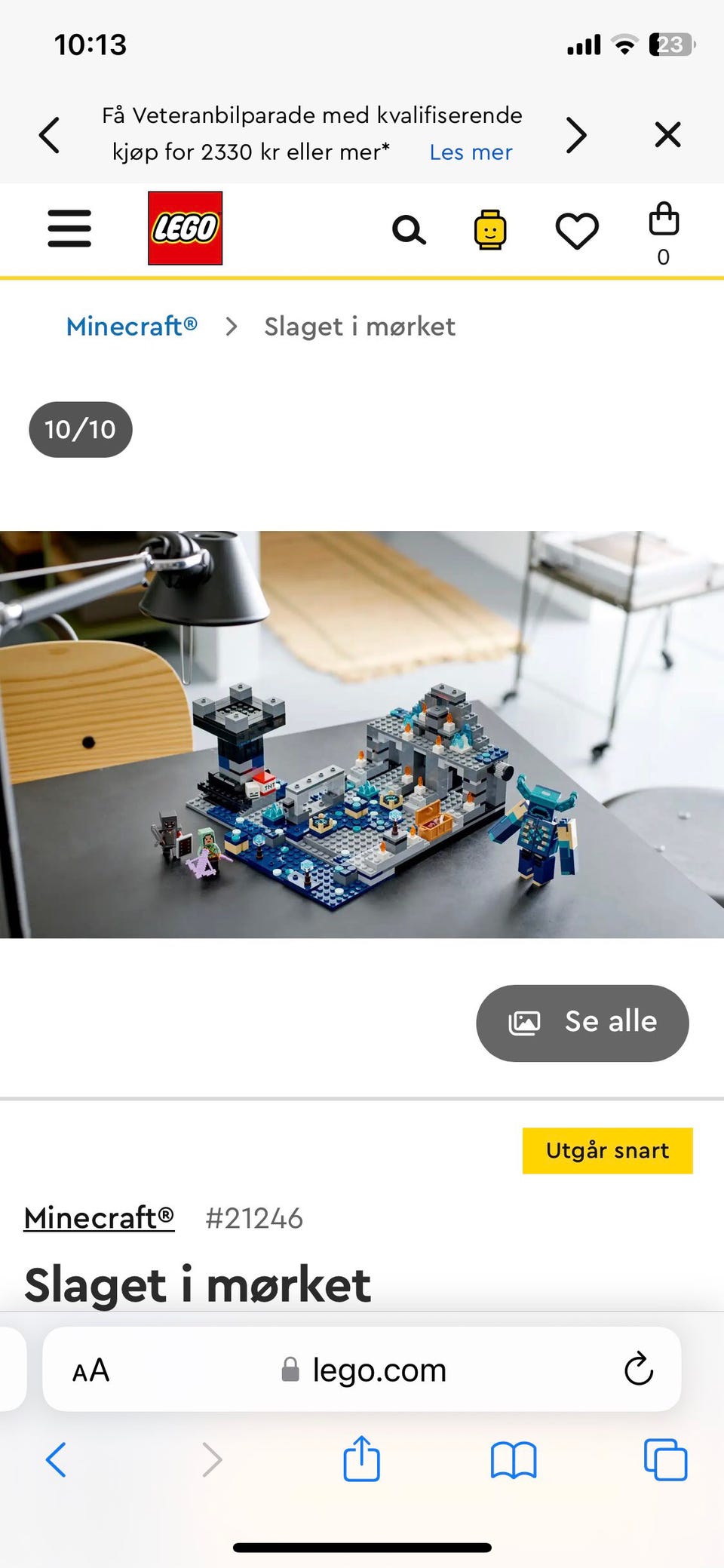Reload the lego.com page

pyautogui.click(x=637, y=1370)
